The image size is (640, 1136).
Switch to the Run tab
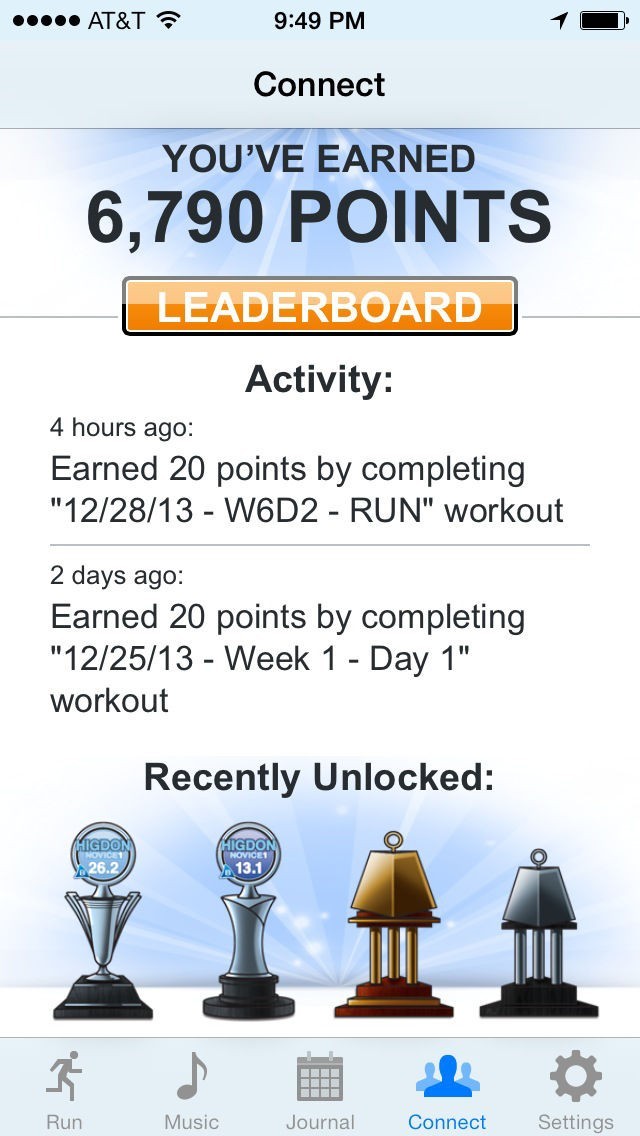point(65,1090)
